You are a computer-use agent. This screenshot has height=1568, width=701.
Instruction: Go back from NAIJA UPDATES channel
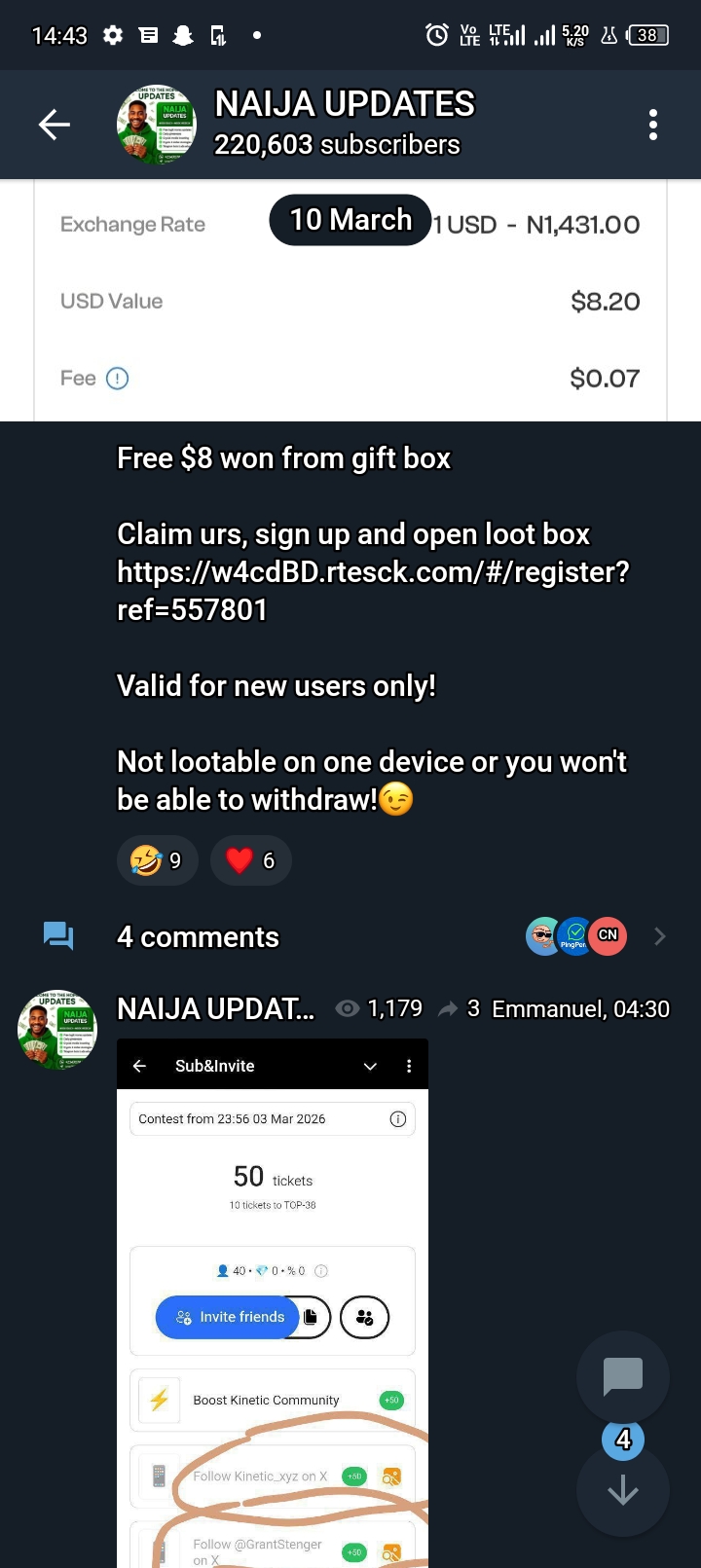[55, 125]
